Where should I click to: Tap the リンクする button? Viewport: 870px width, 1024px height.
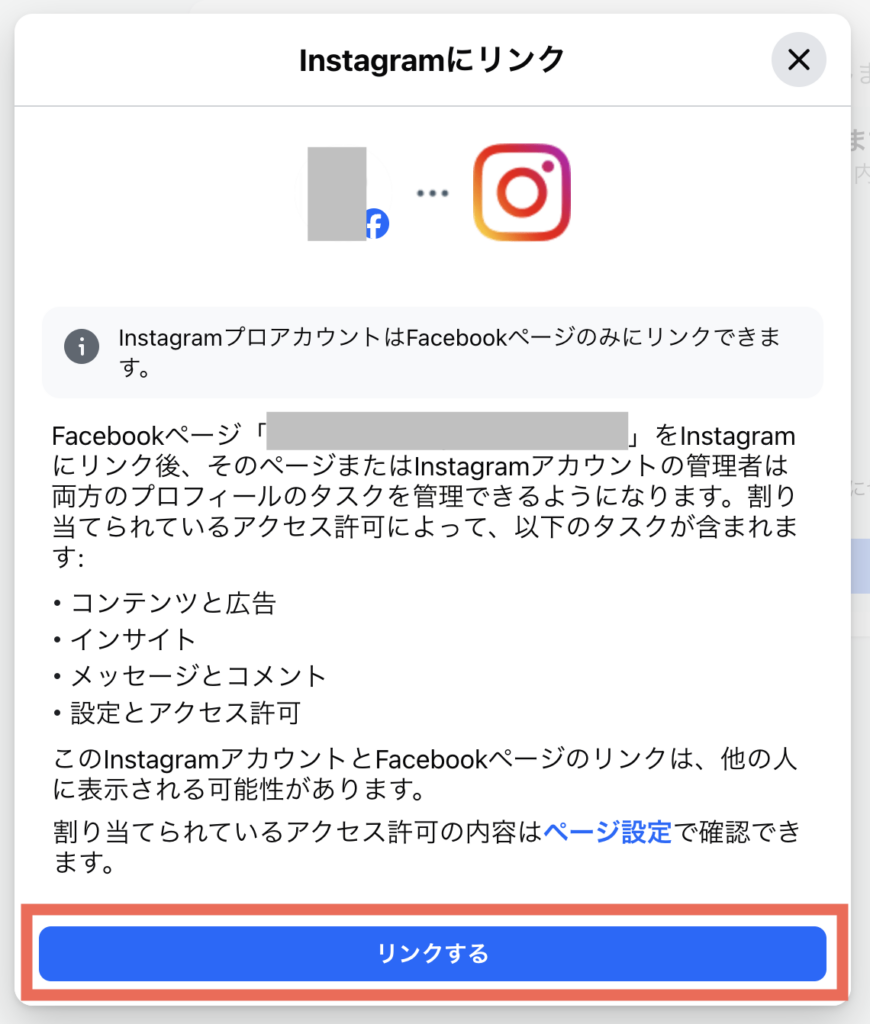point(432,953)
